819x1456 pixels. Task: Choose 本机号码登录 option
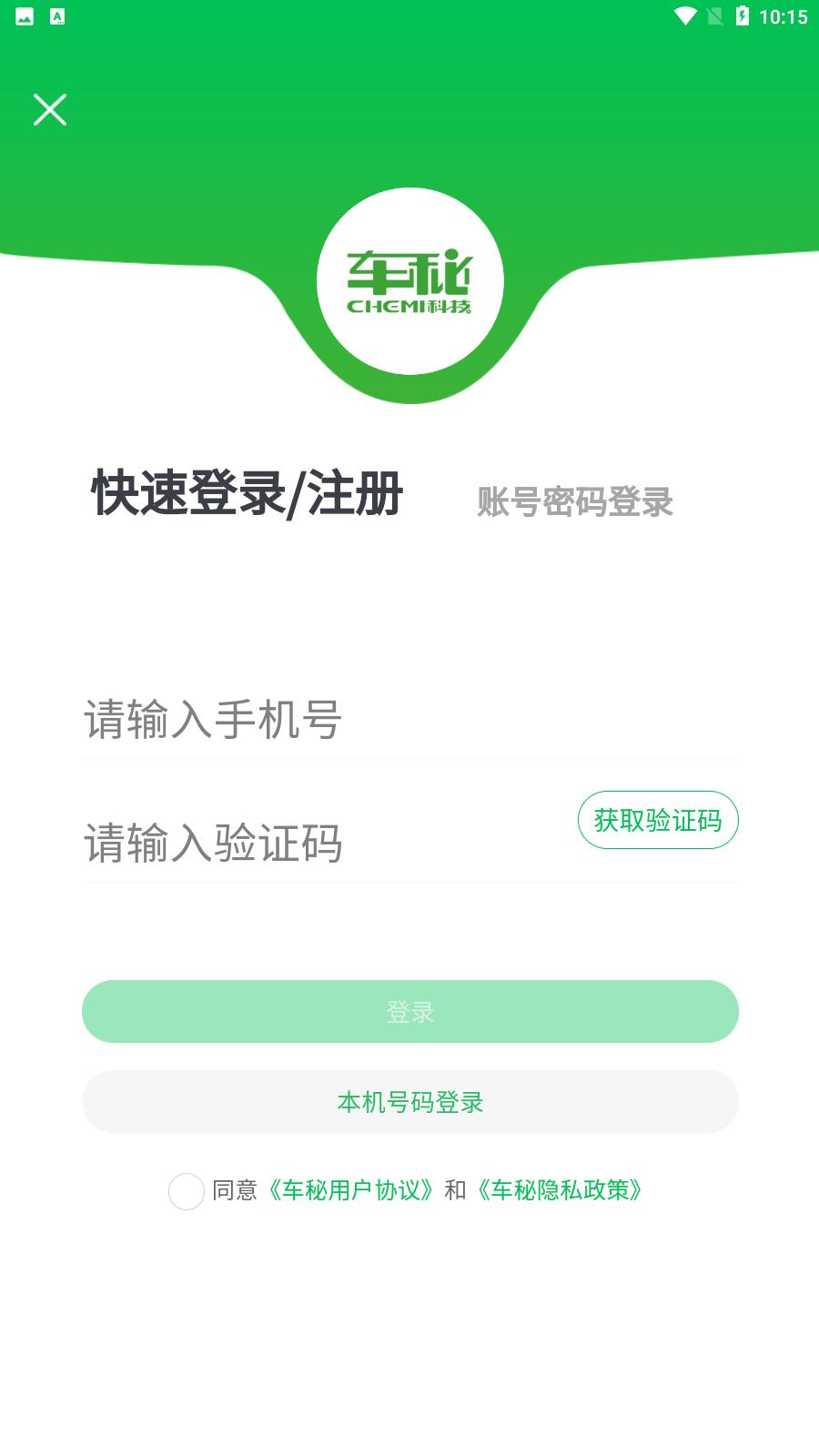[x=409, y=1102]
